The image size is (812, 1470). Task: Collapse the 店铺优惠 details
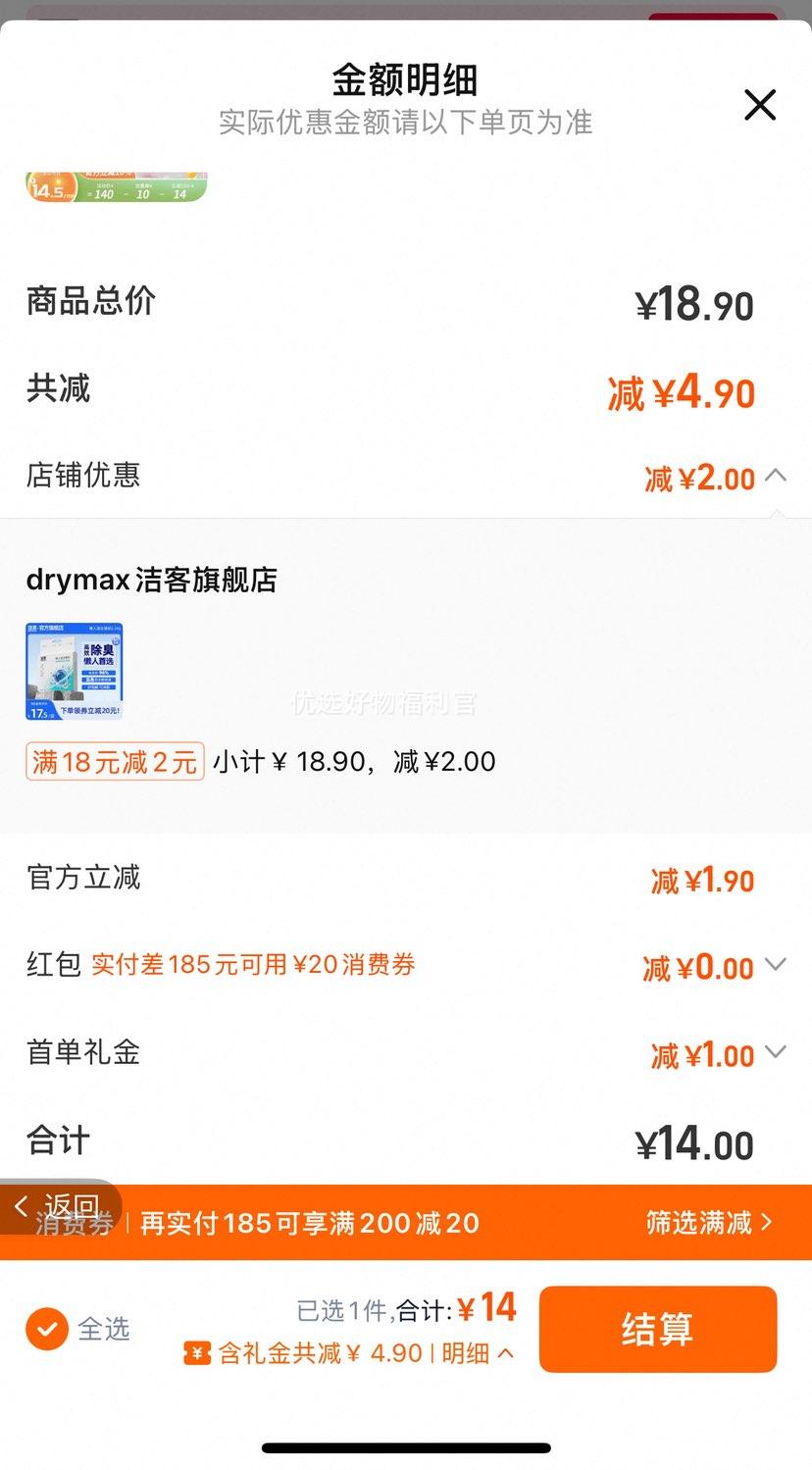775,477
